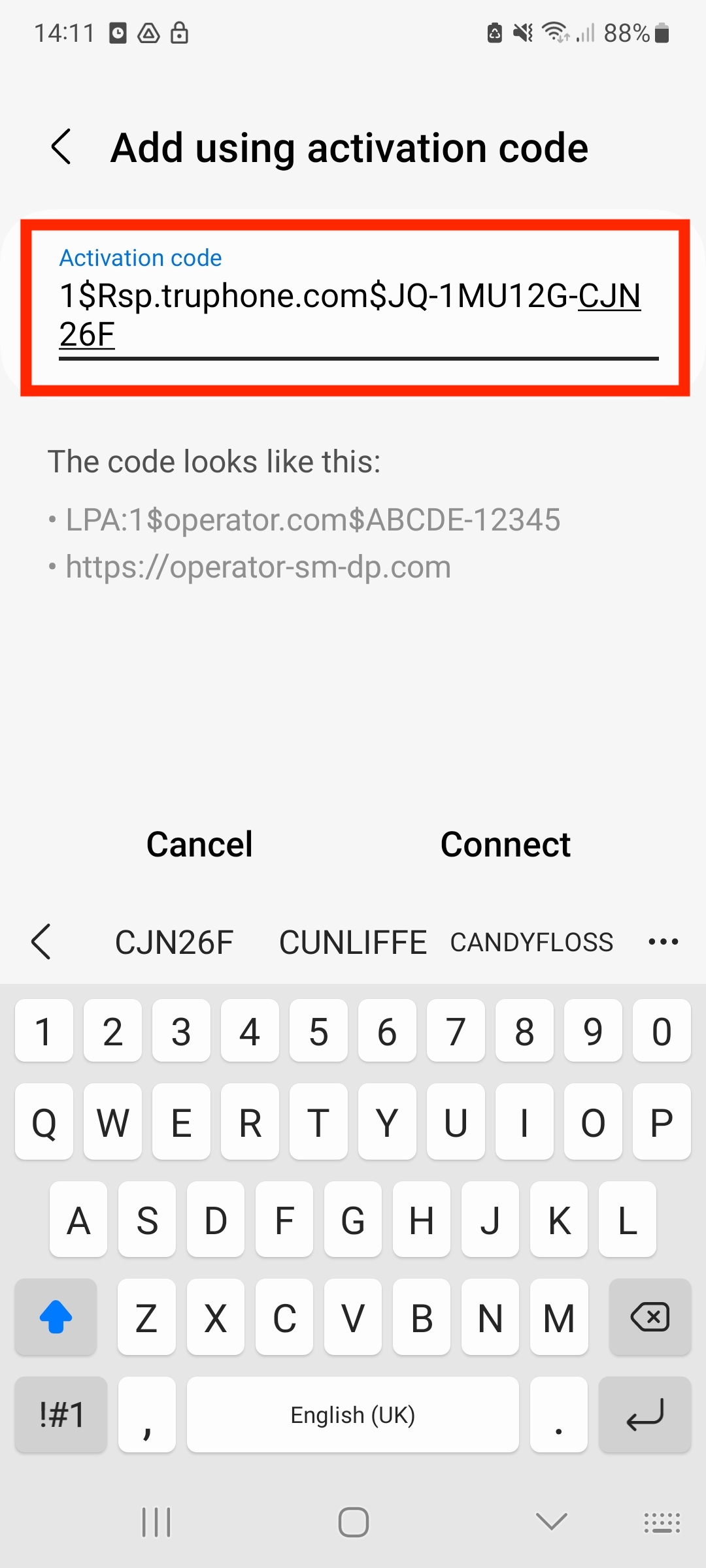Tap Connect to activate eSIM
706x1568 pixels.
505,844
